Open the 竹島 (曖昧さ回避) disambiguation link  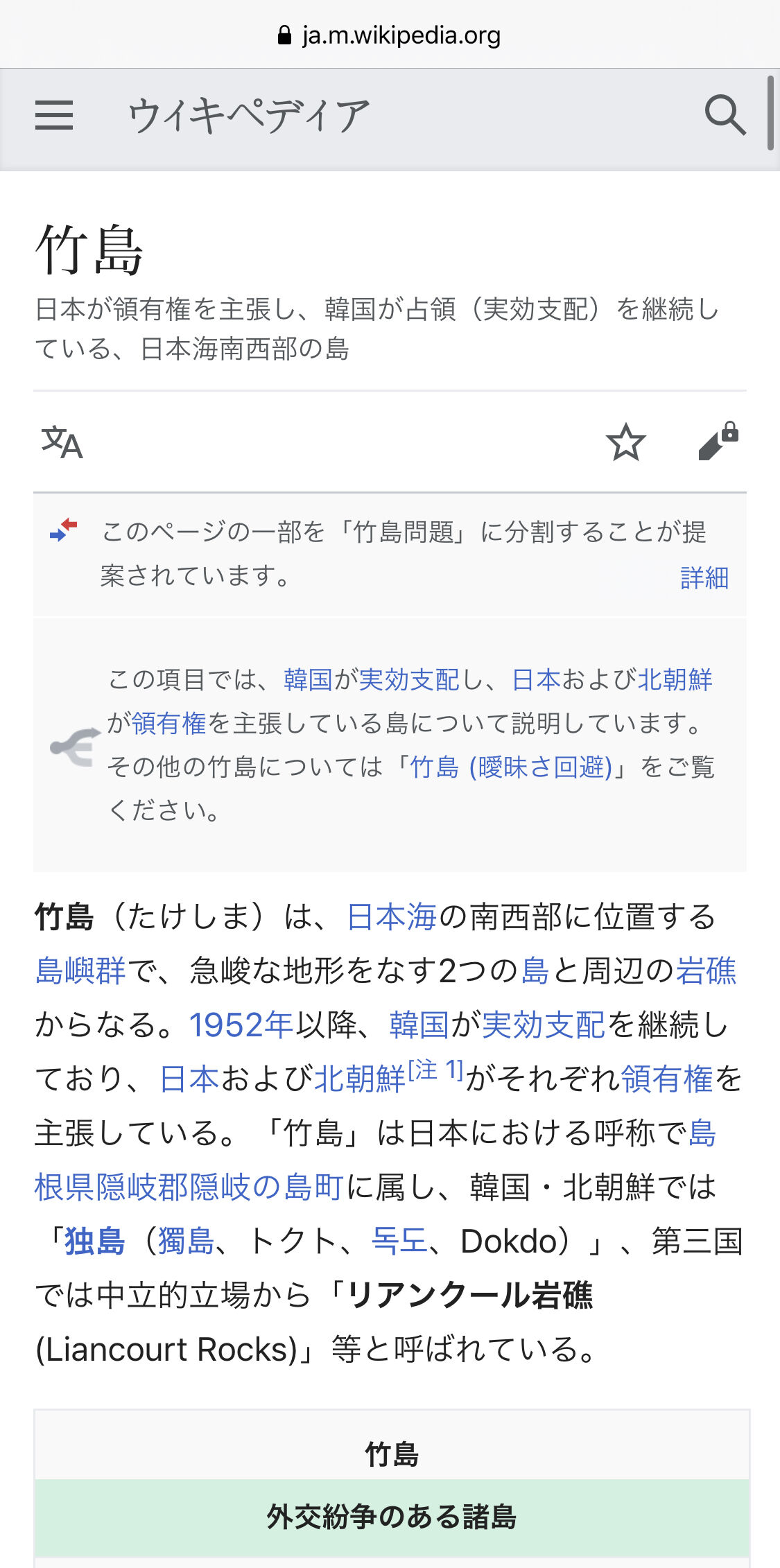[511, 767]
